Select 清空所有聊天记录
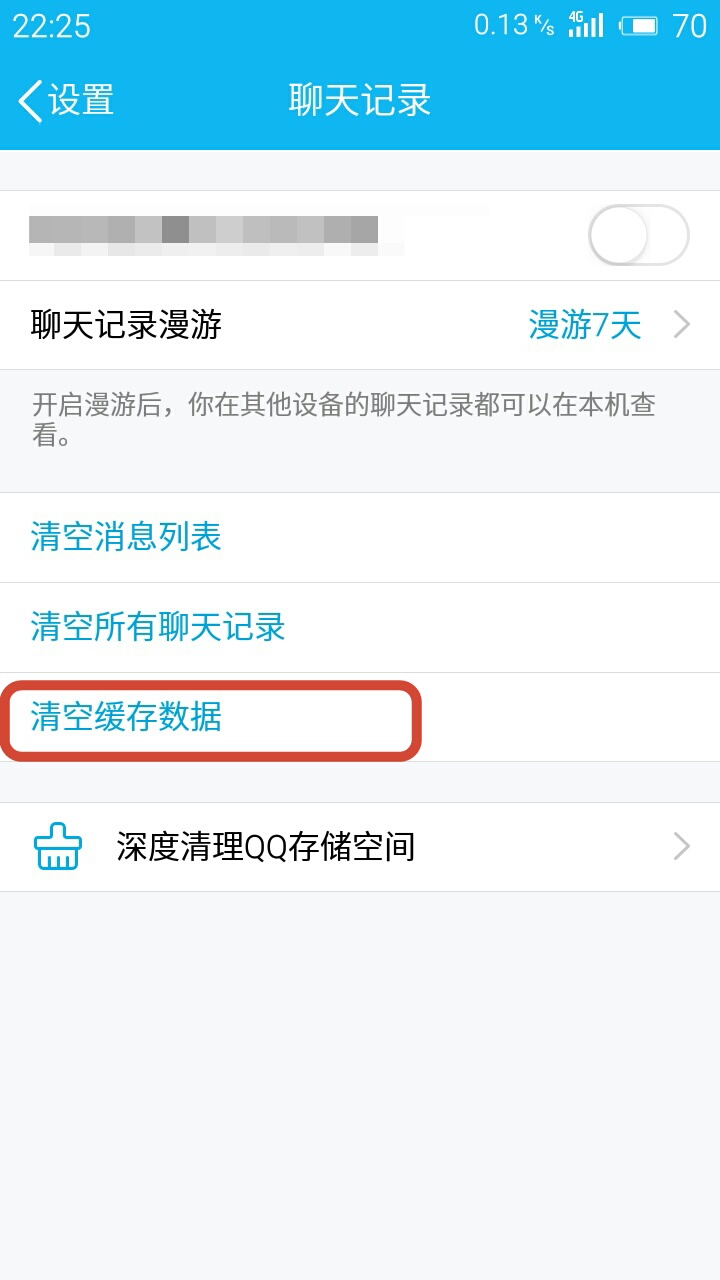 360,627
